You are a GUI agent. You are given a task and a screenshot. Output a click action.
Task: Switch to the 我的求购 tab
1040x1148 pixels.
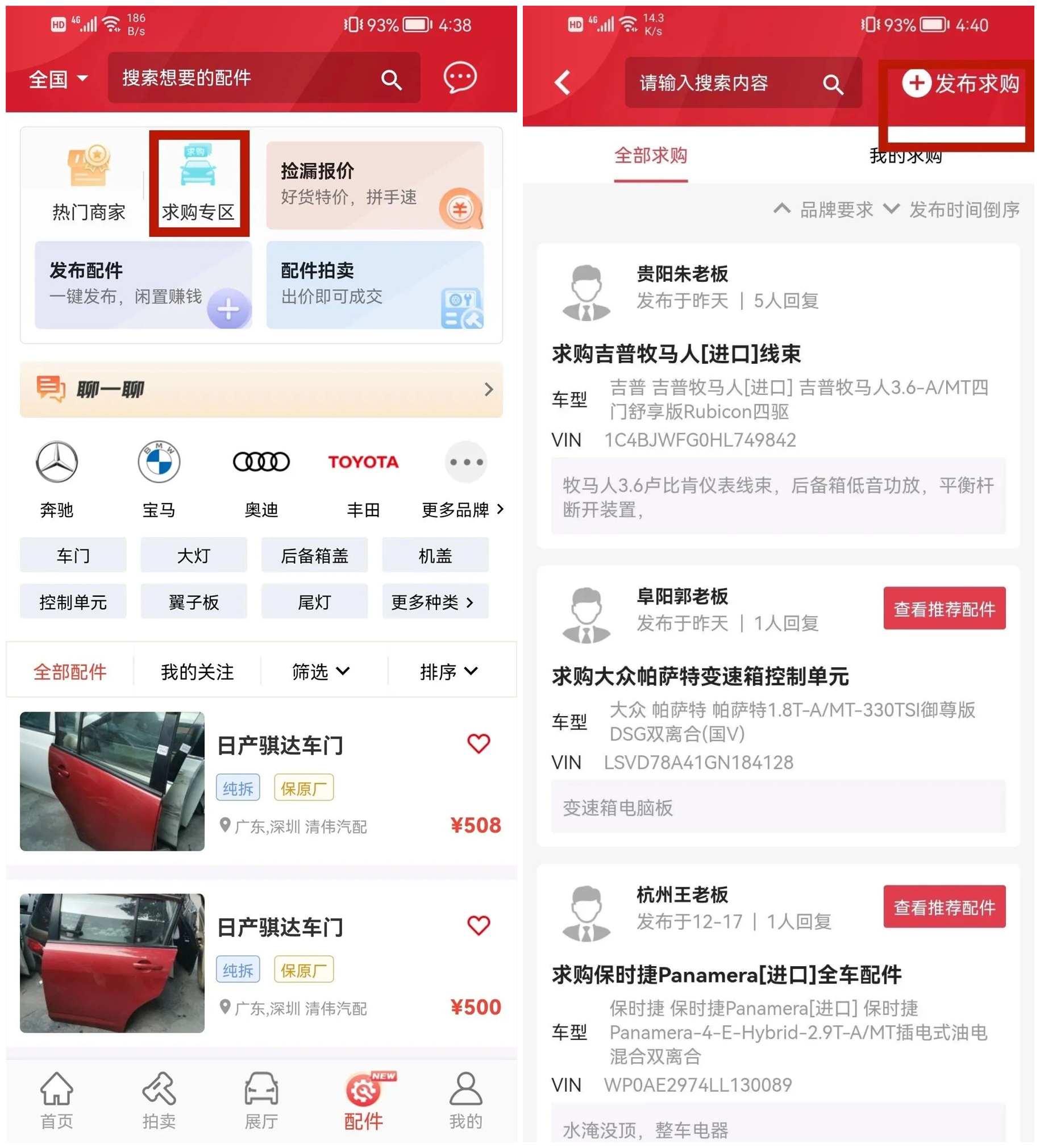(905, 156)
